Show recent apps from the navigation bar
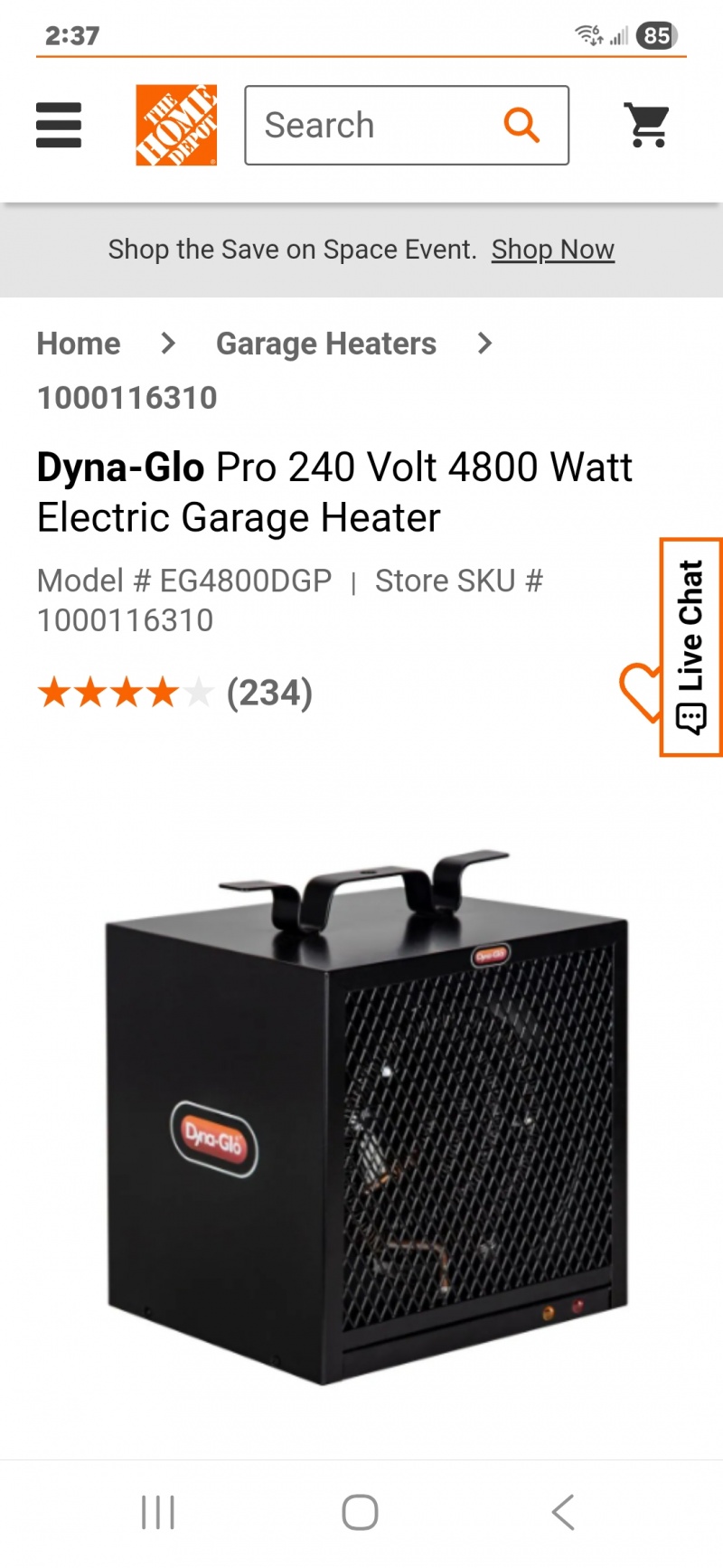The image size is (723, 1568). point(158,1512)
